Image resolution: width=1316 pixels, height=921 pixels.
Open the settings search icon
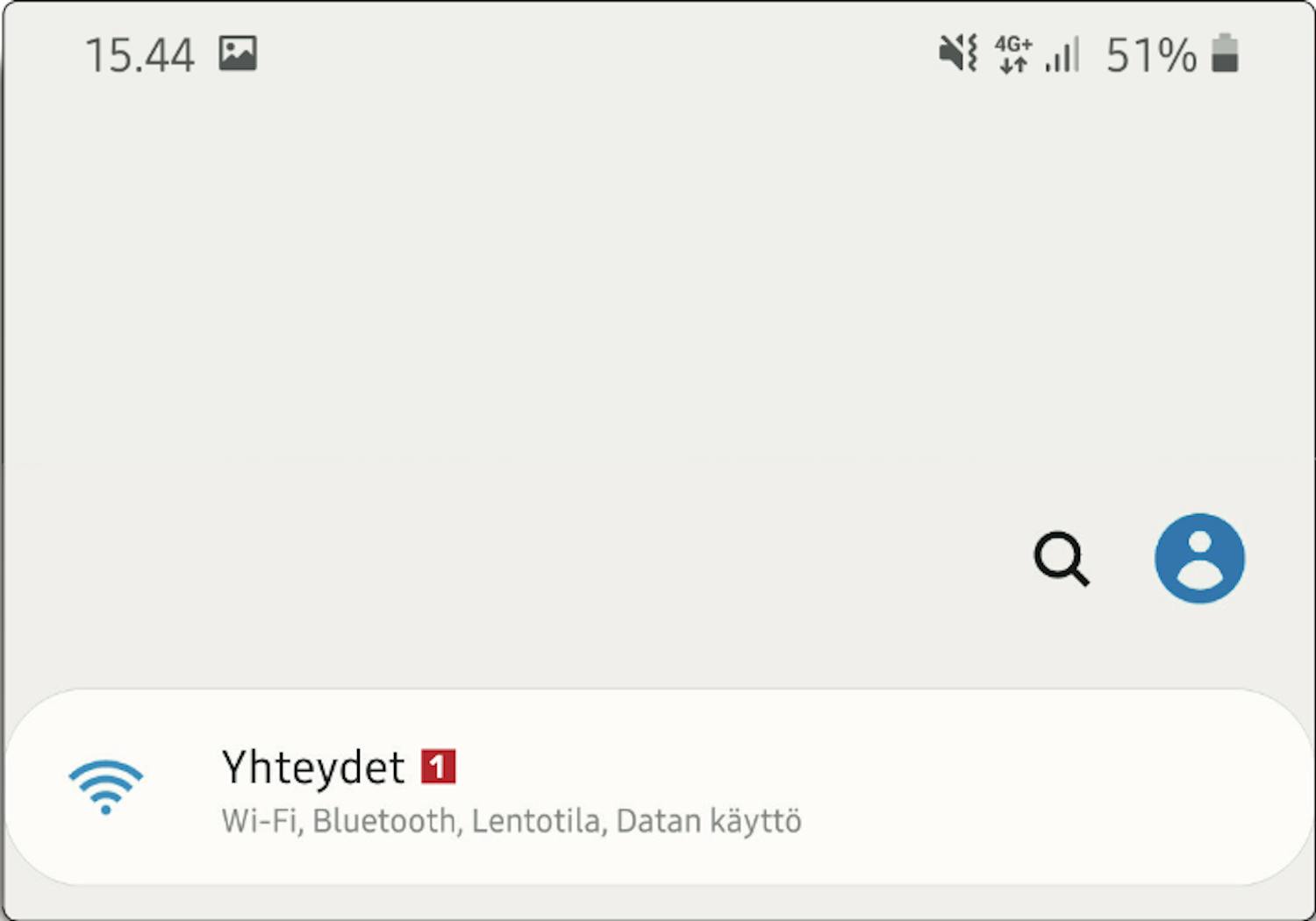pyautogui.click(x=1061, y=559)
